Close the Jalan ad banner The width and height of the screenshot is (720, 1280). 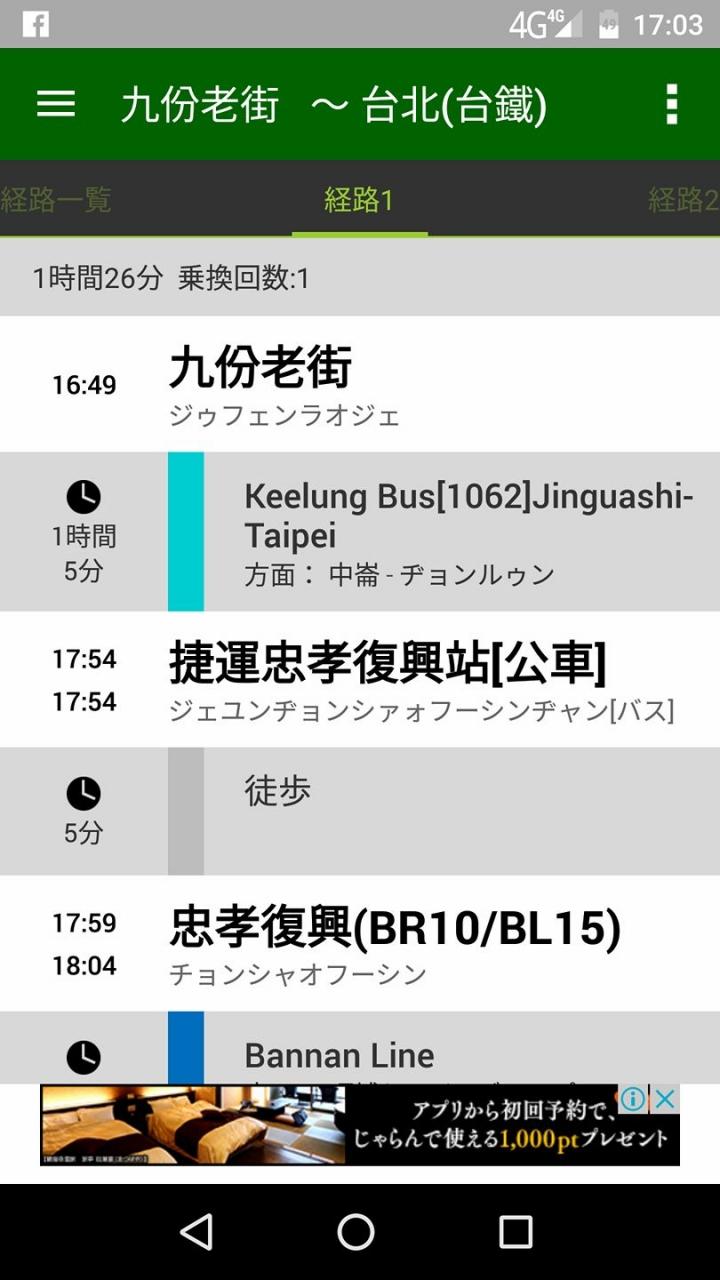[x=664, y=1100]
